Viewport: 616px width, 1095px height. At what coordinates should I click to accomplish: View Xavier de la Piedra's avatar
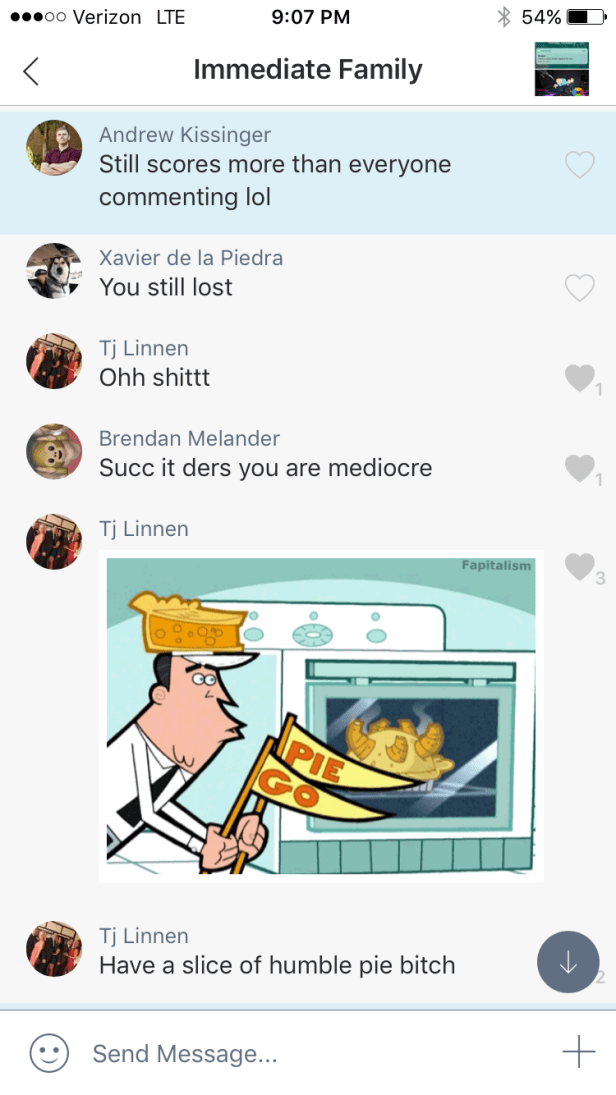coord(54,271)
